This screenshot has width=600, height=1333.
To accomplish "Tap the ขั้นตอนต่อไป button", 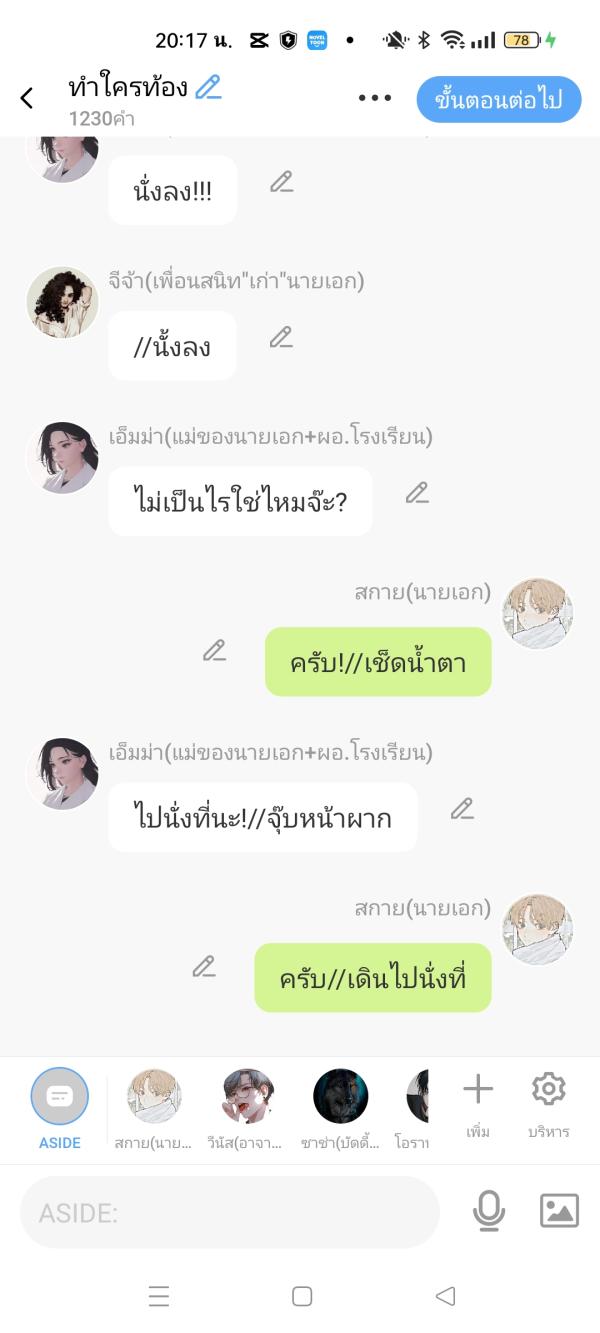I will click(x=498, y=99).
